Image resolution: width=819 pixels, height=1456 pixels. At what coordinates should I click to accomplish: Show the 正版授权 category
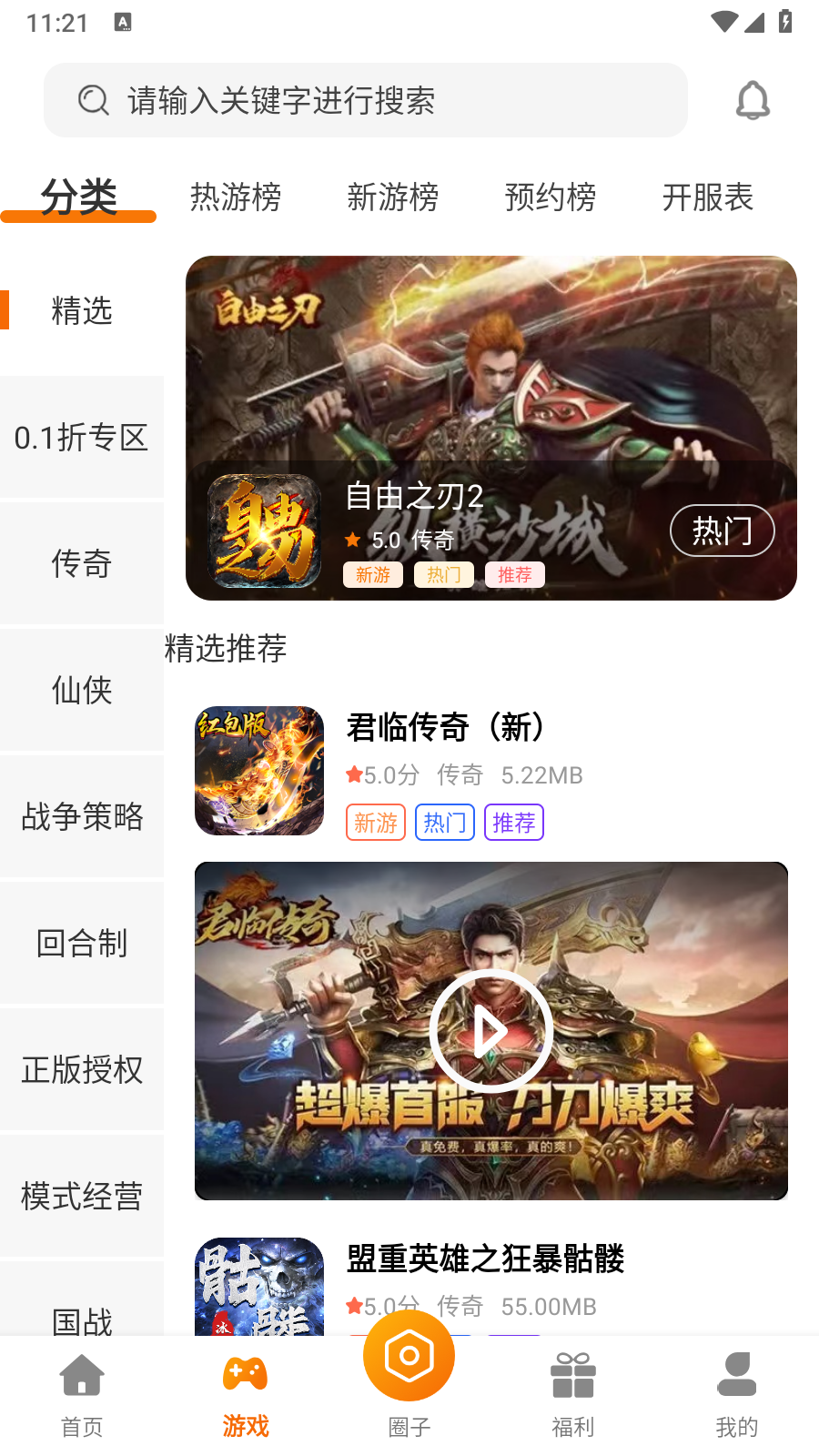[82, 1070]
